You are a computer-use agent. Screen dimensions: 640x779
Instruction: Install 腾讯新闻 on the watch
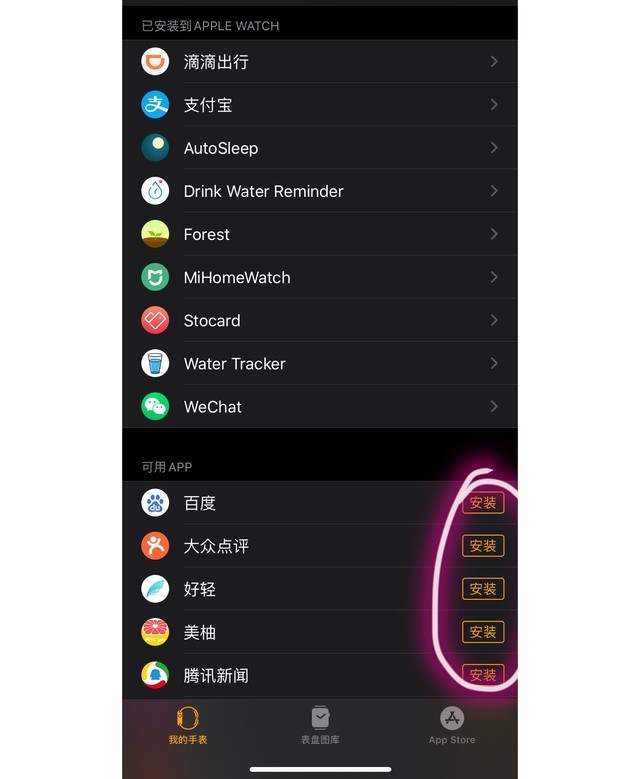pyautogui.click(x=483, y=675)
